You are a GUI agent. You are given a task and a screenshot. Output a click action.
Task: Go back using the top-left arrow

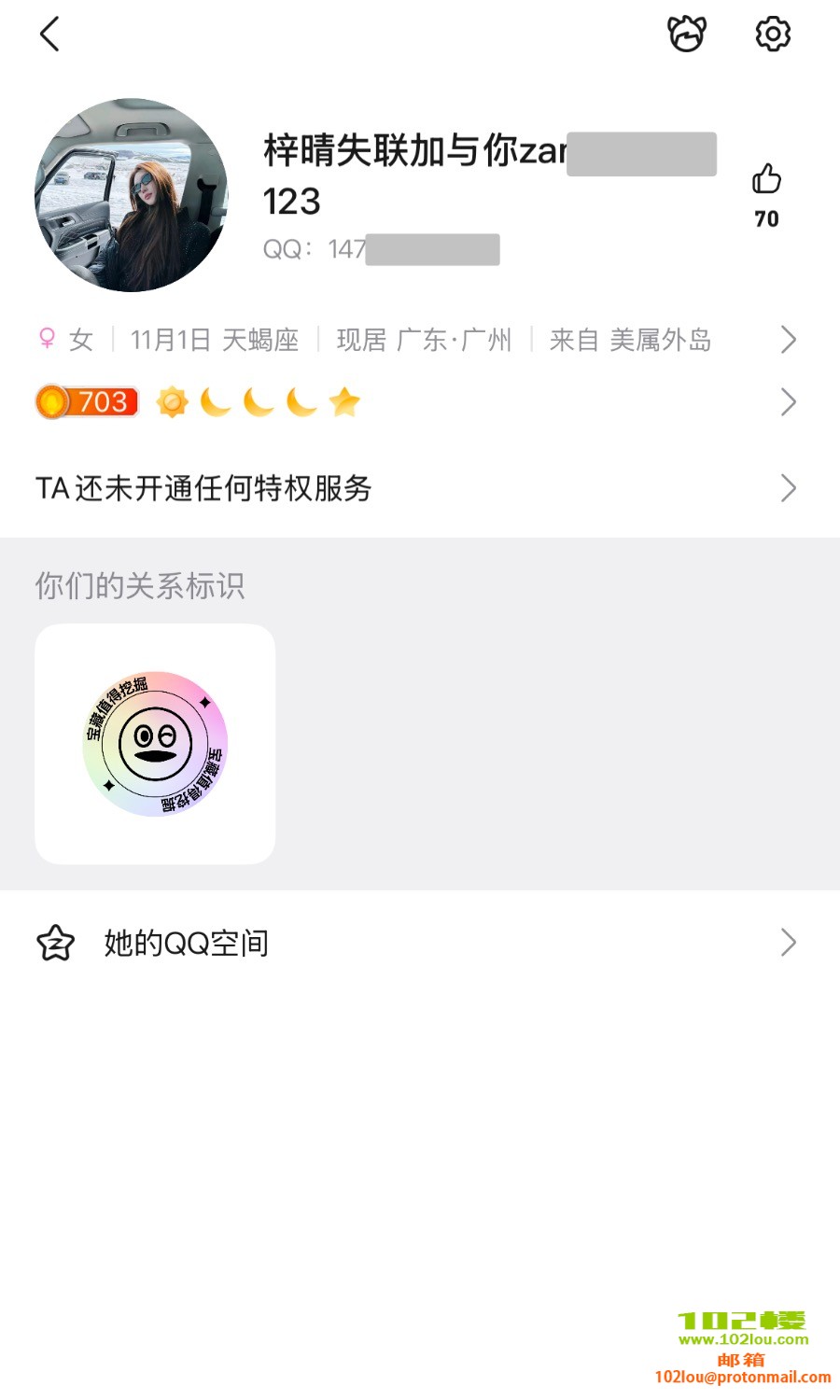click(50, 35)
